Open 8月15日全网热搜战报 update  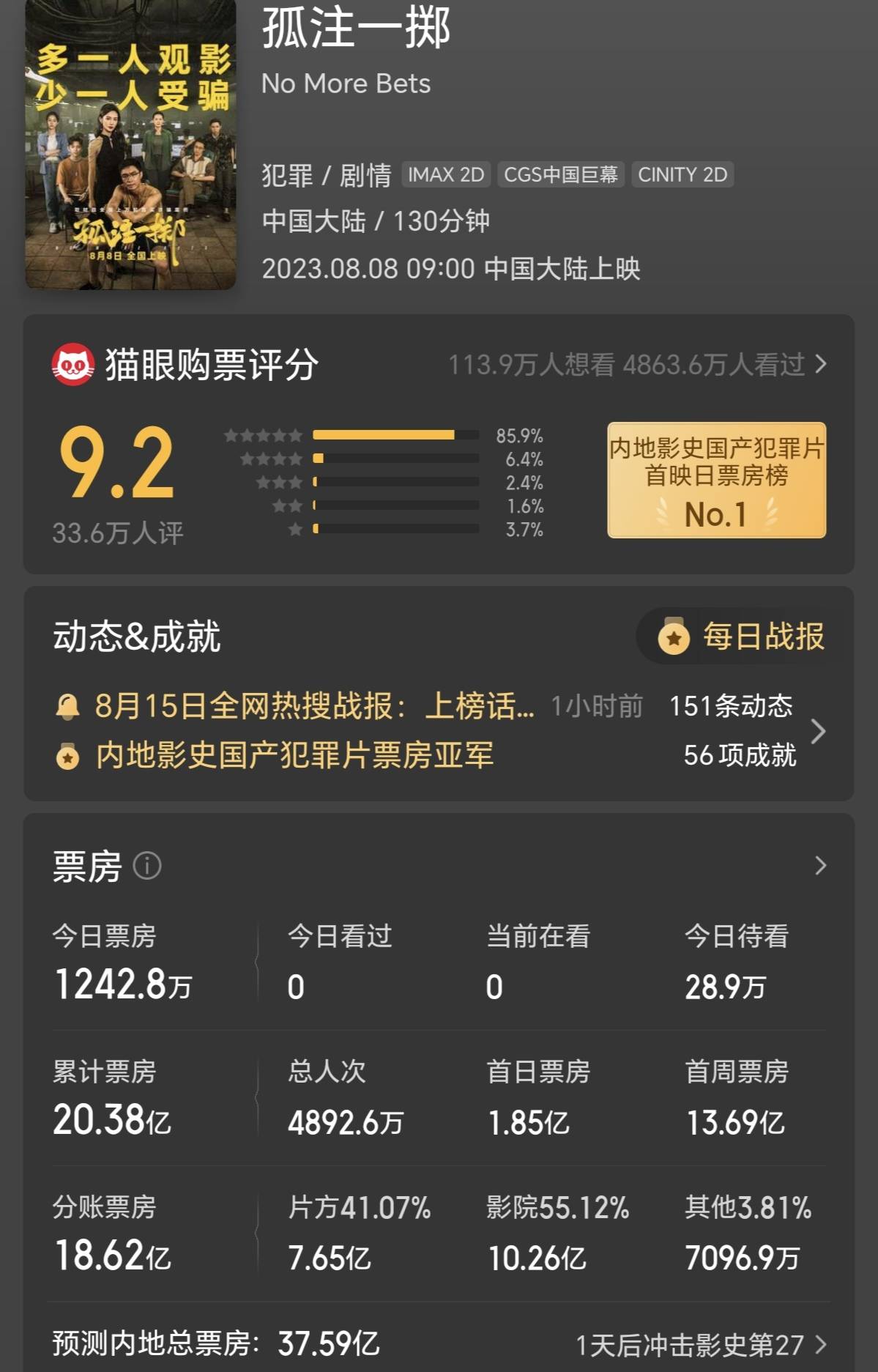(x=313, y=706)
